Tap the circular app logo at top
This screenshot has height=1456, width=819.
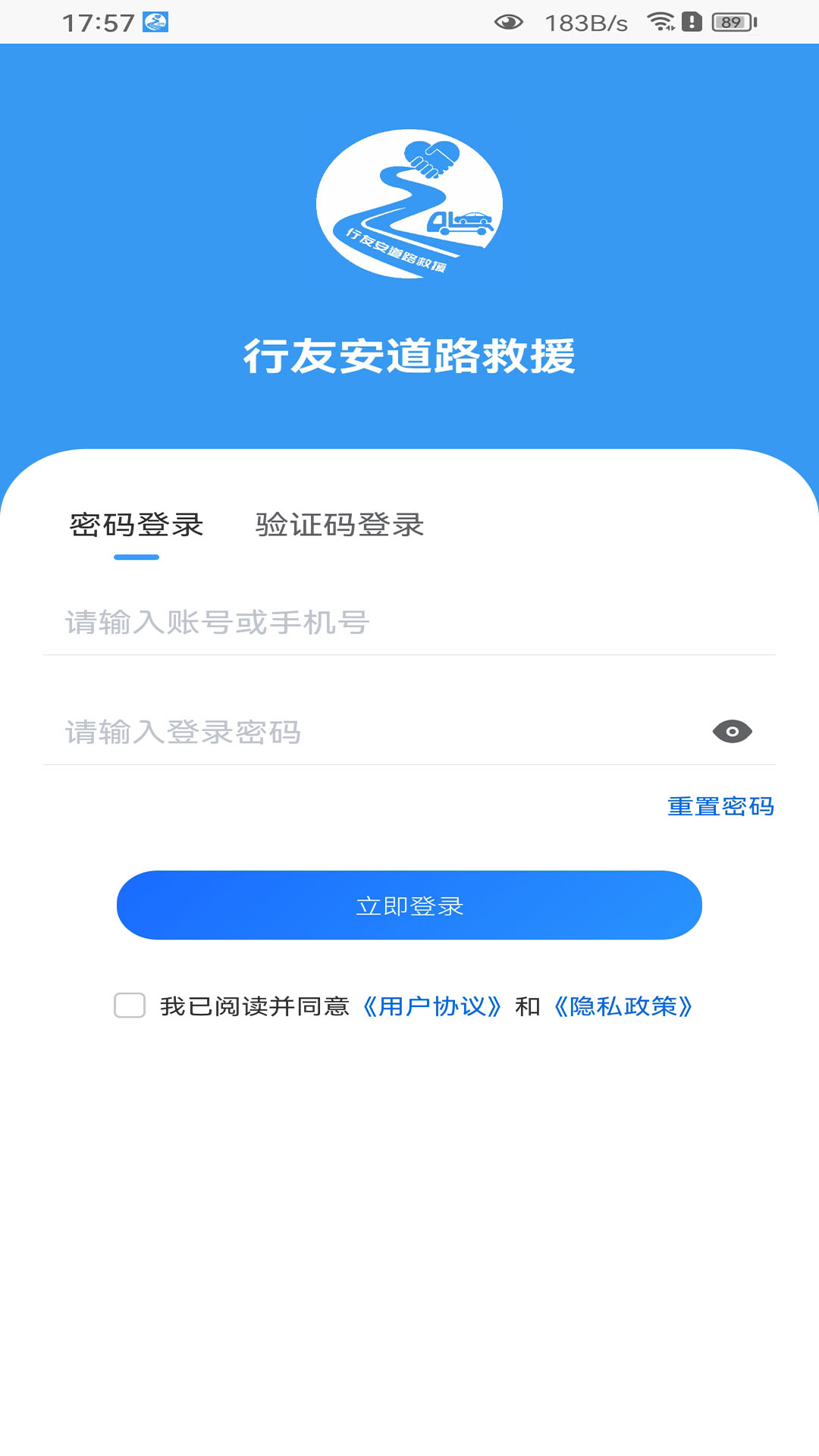pos(409,205)
